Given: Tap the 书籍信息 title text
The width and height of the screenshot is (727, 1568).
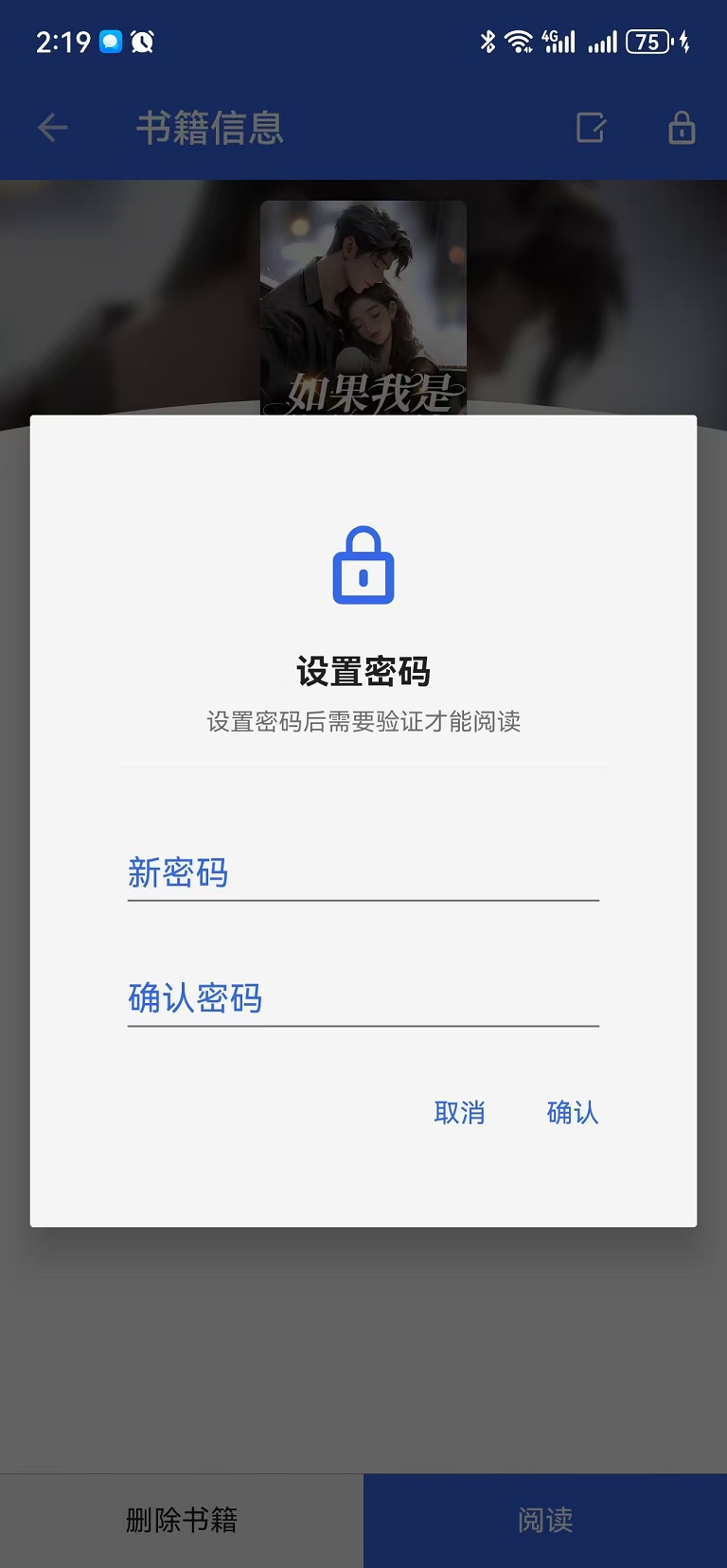Looking at the screenshot, I should (x=210, y=129).
